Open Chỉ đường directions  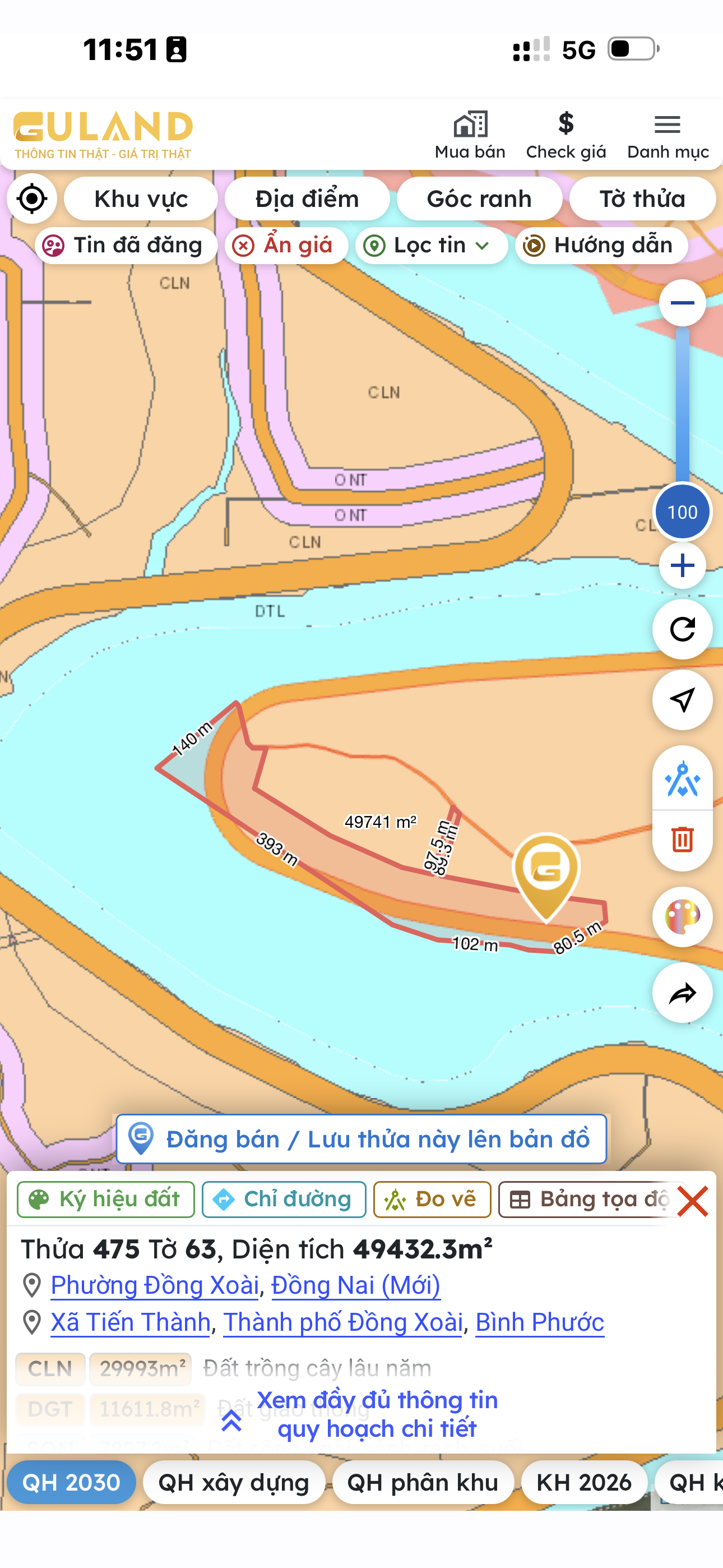(x=284, y=1199)
